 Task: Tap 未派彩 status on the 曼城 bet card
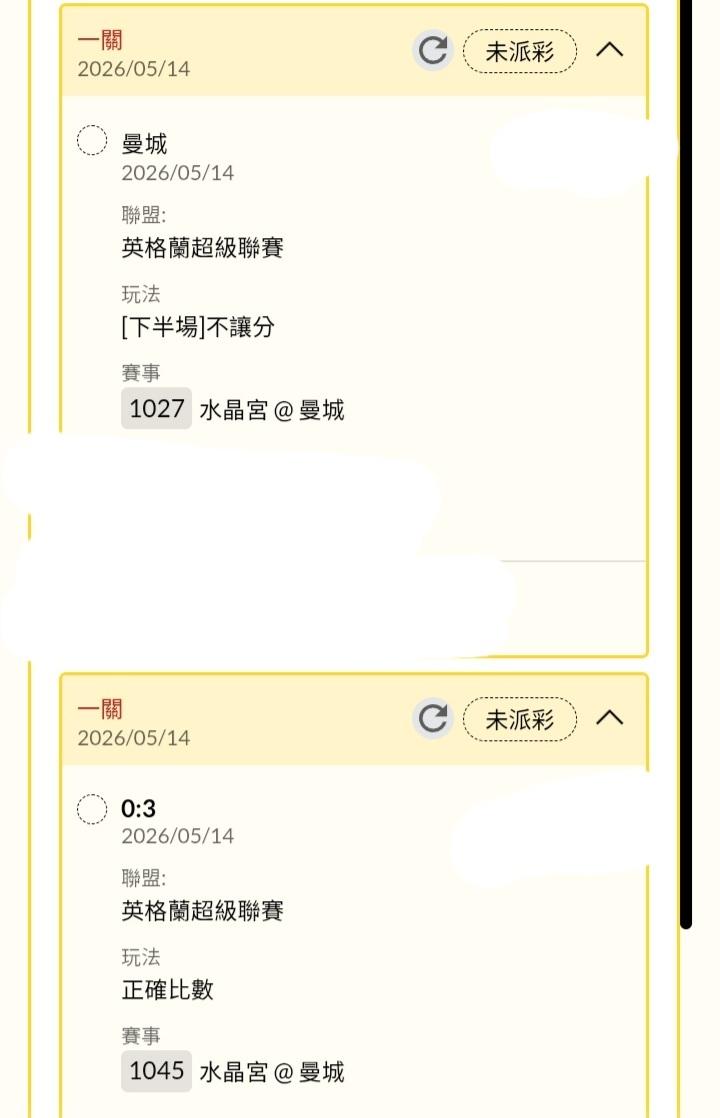(x=520, y=51)
